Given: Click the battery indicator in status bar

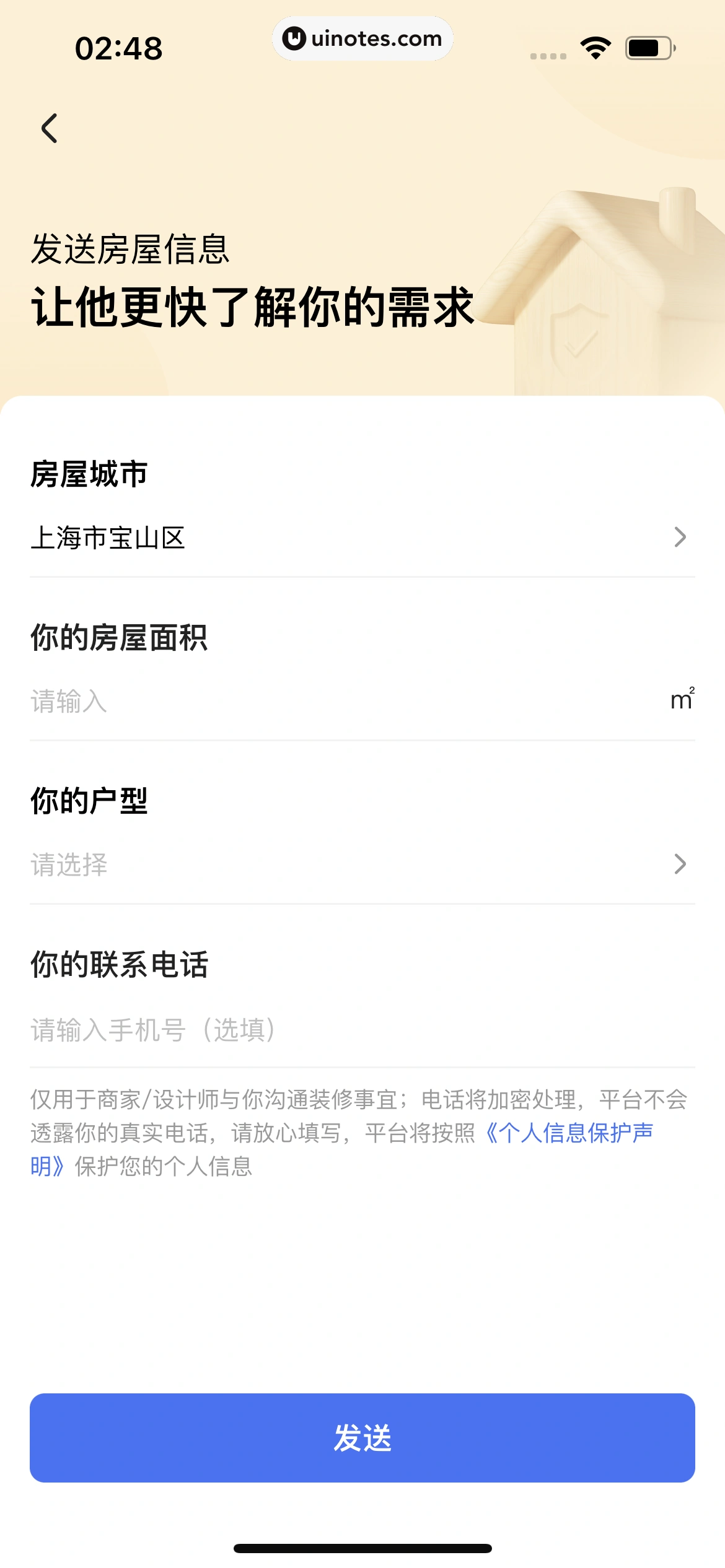Looking at the screenshot, I should 647,48.
